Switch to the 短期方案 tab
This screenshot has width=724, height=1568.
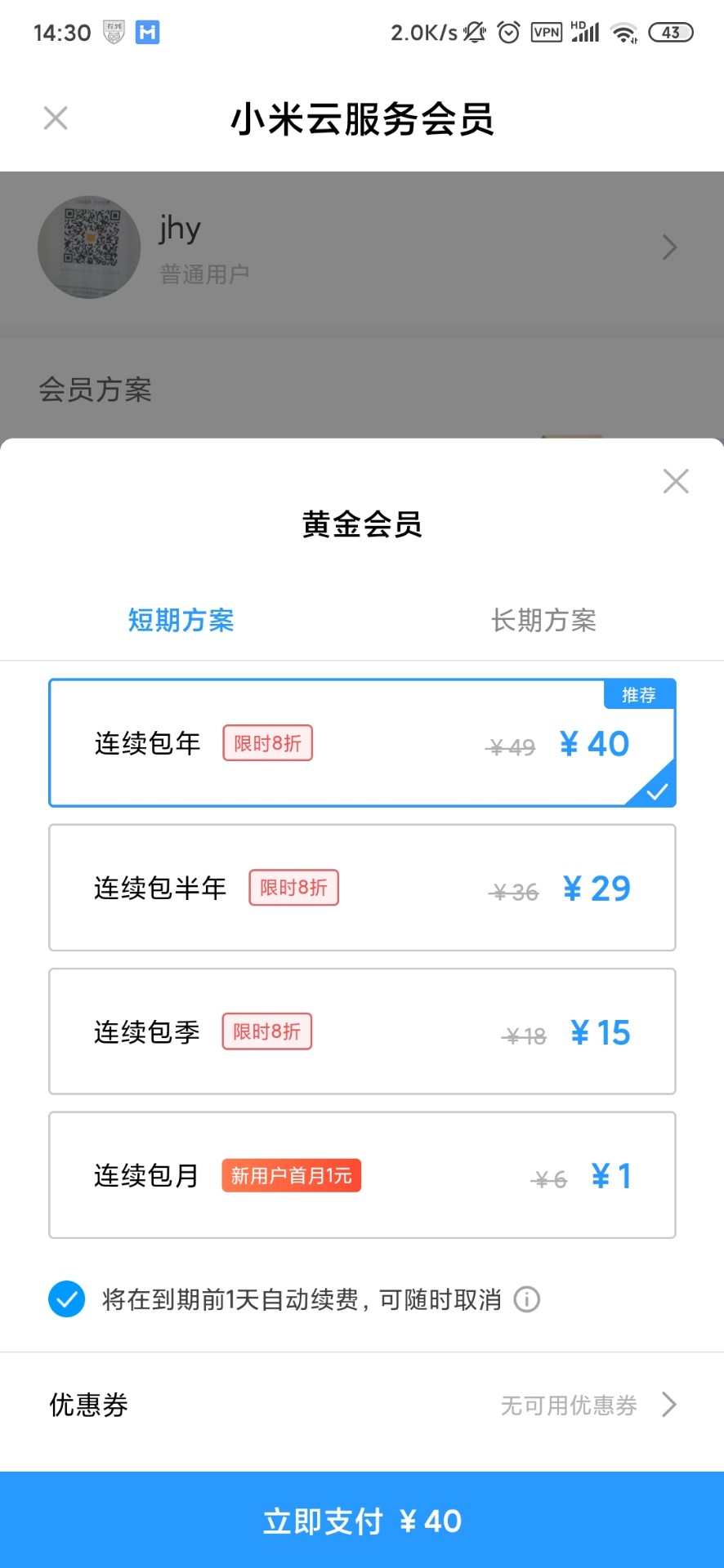pyautogui.click(x=181, y=621)
